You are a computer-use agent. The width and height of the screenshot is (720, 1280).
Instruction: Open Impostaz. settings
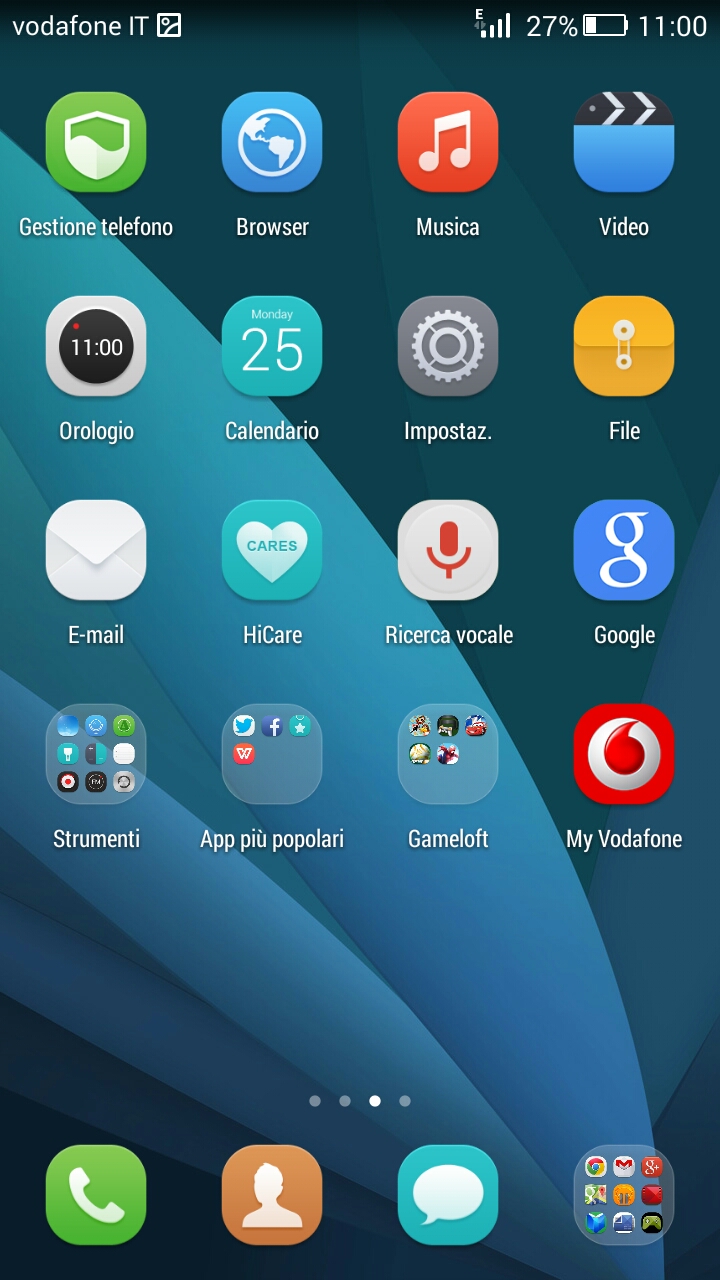point(448,347)
